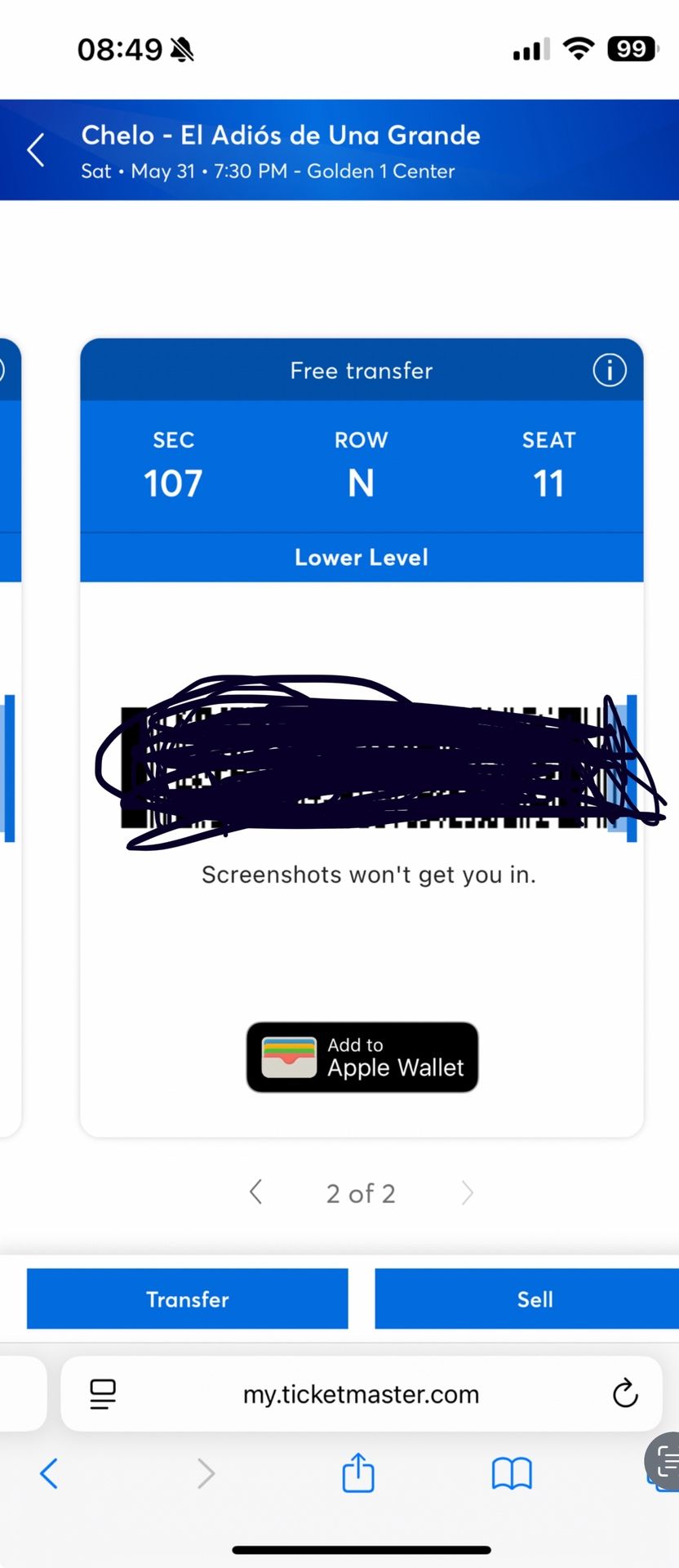Reload the page

(625, 1393)
